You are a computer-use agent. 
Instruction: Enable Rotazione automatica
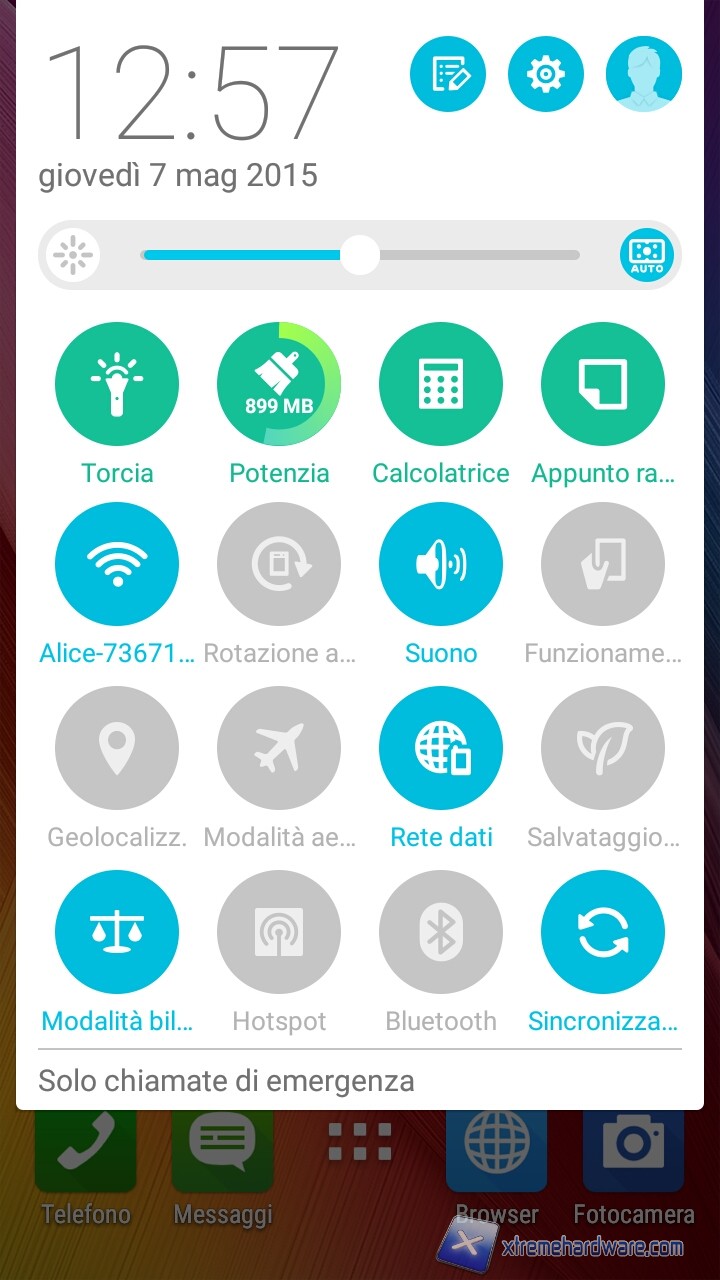click(279, 564)
